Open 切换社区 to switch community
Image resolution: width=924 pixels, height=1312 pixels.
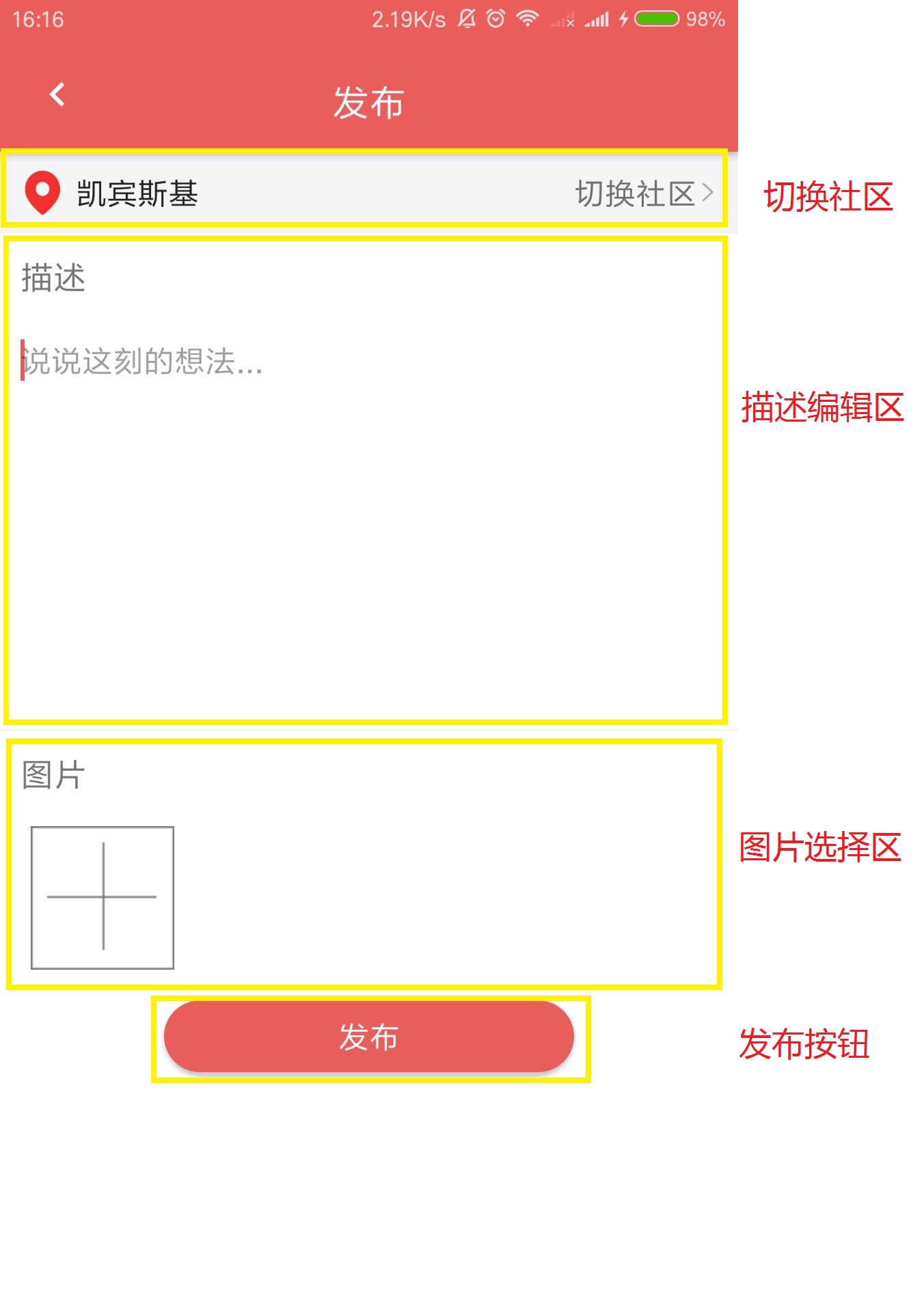pyautogui.click(x=642, y=193)
